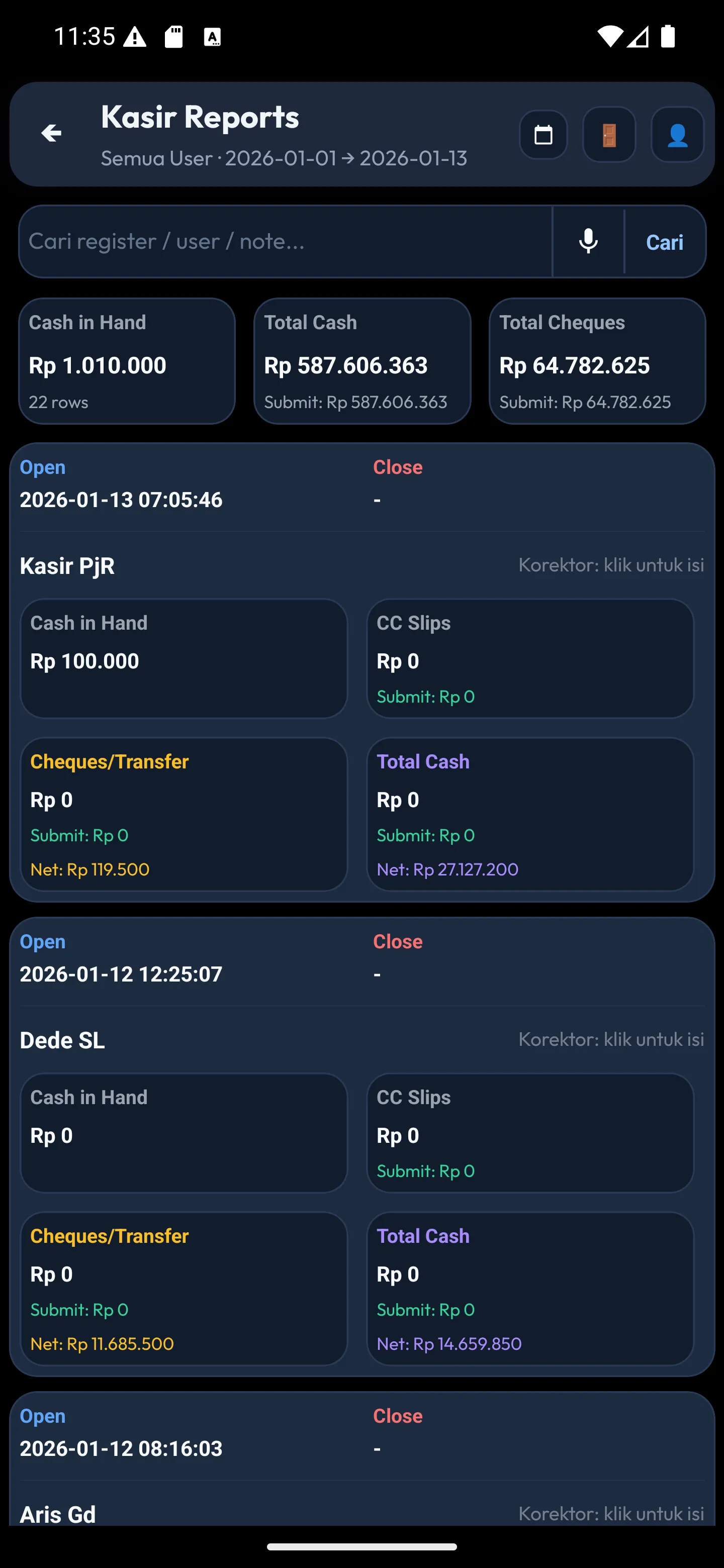Fill Korektor for Kasir PjR register

(x=611, y=565)
